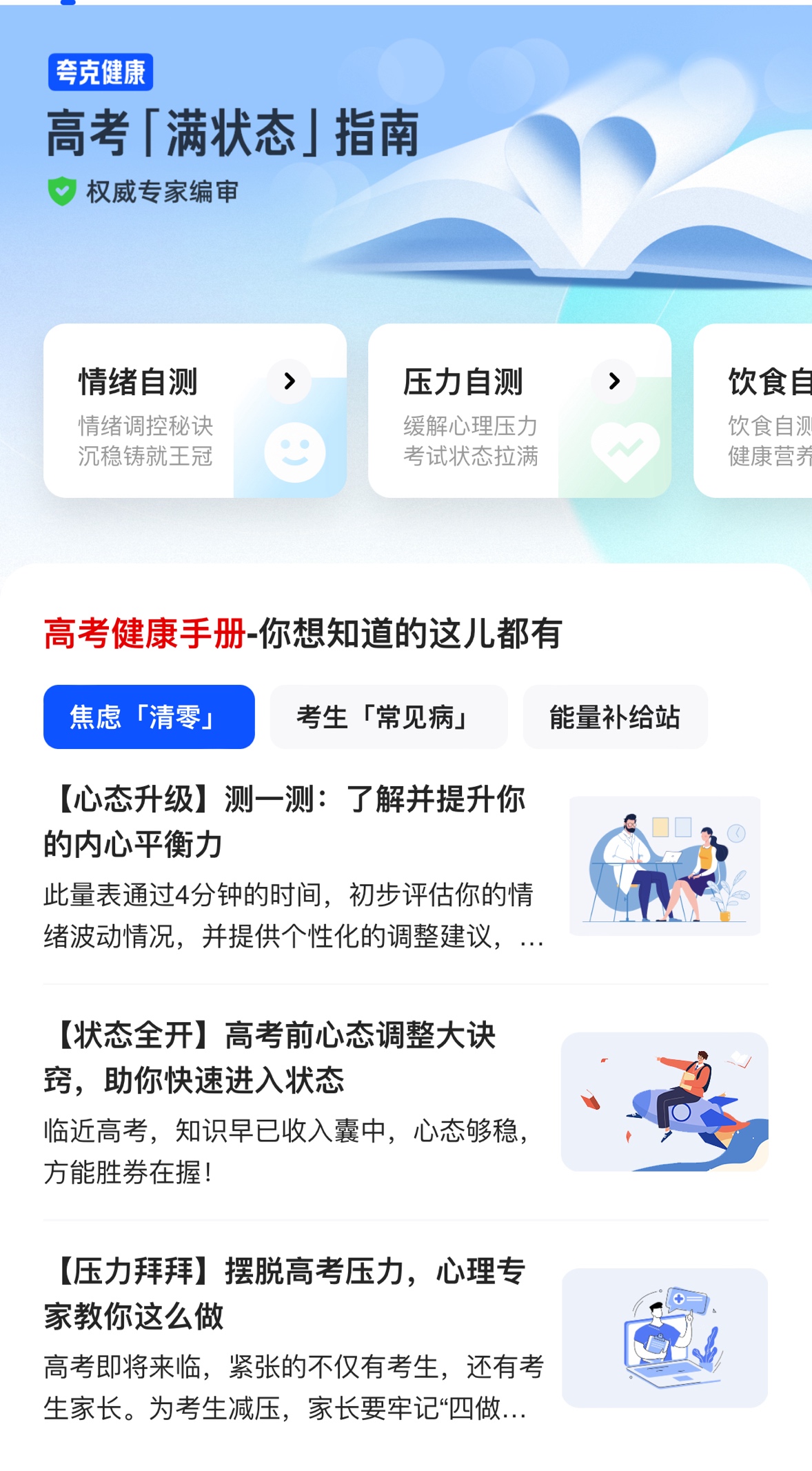Screen dimensions: 812x1471
Task: Switch to 考生「常见病」 tab
Action: tap(388, 717)
